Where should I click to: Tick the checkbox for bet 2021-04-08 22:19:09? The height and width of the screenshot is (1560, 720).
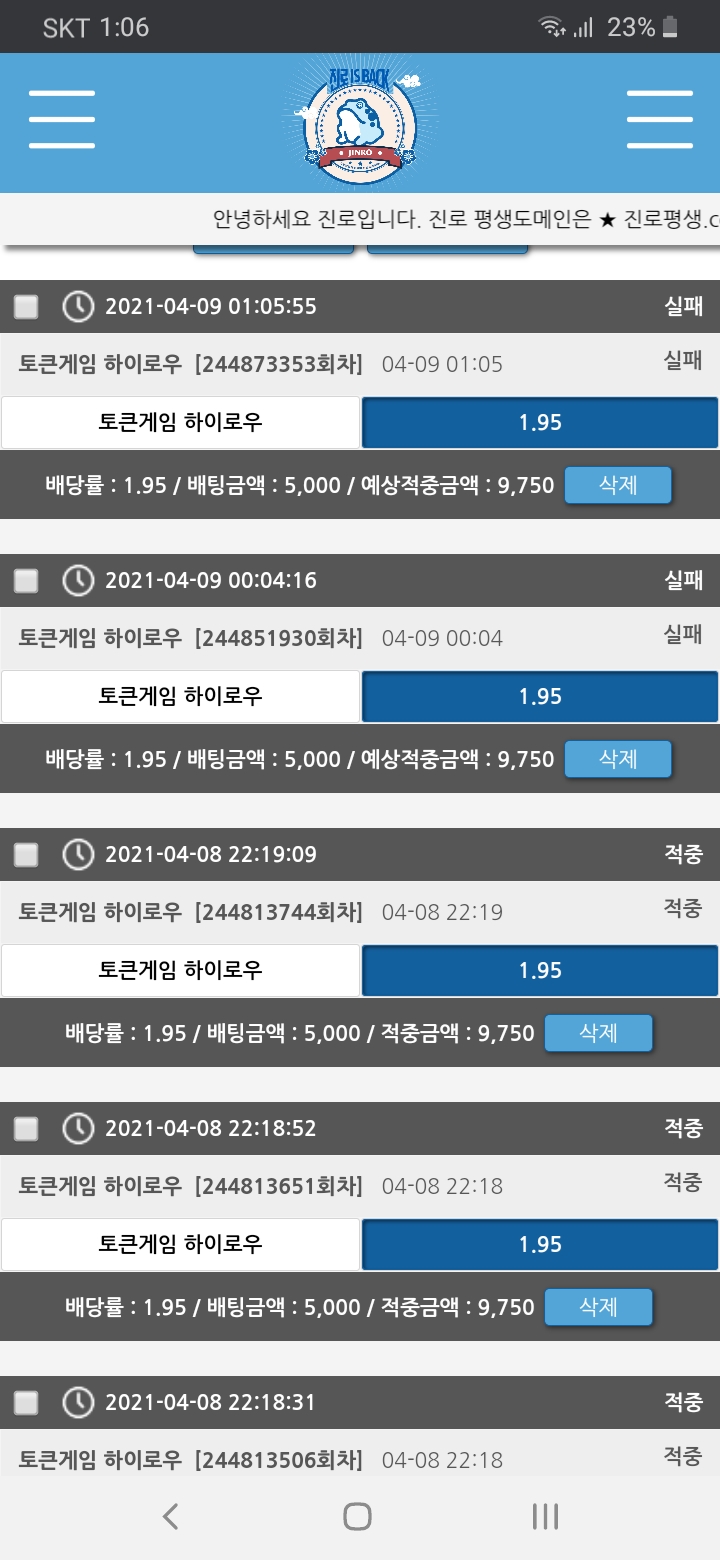click(26, 855)
